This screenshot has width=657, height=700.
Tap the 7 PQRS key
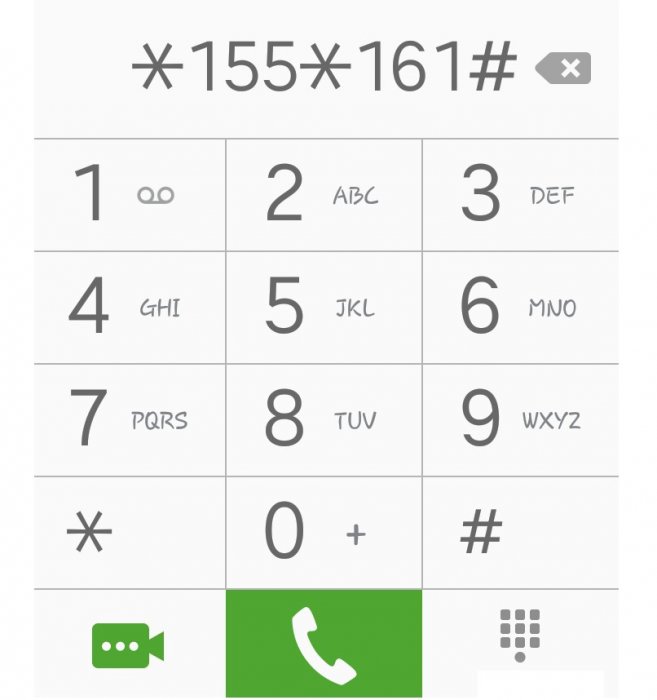(x=129, y=420)
